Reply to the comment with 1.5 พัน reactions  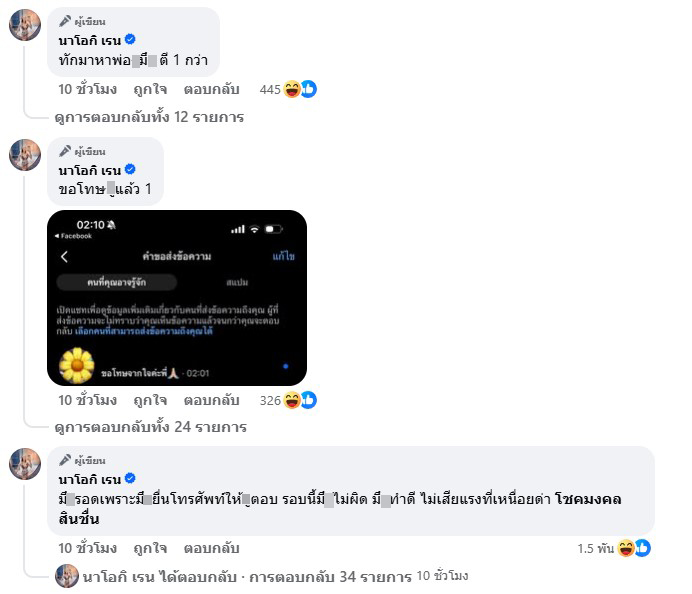click(211, 548)
